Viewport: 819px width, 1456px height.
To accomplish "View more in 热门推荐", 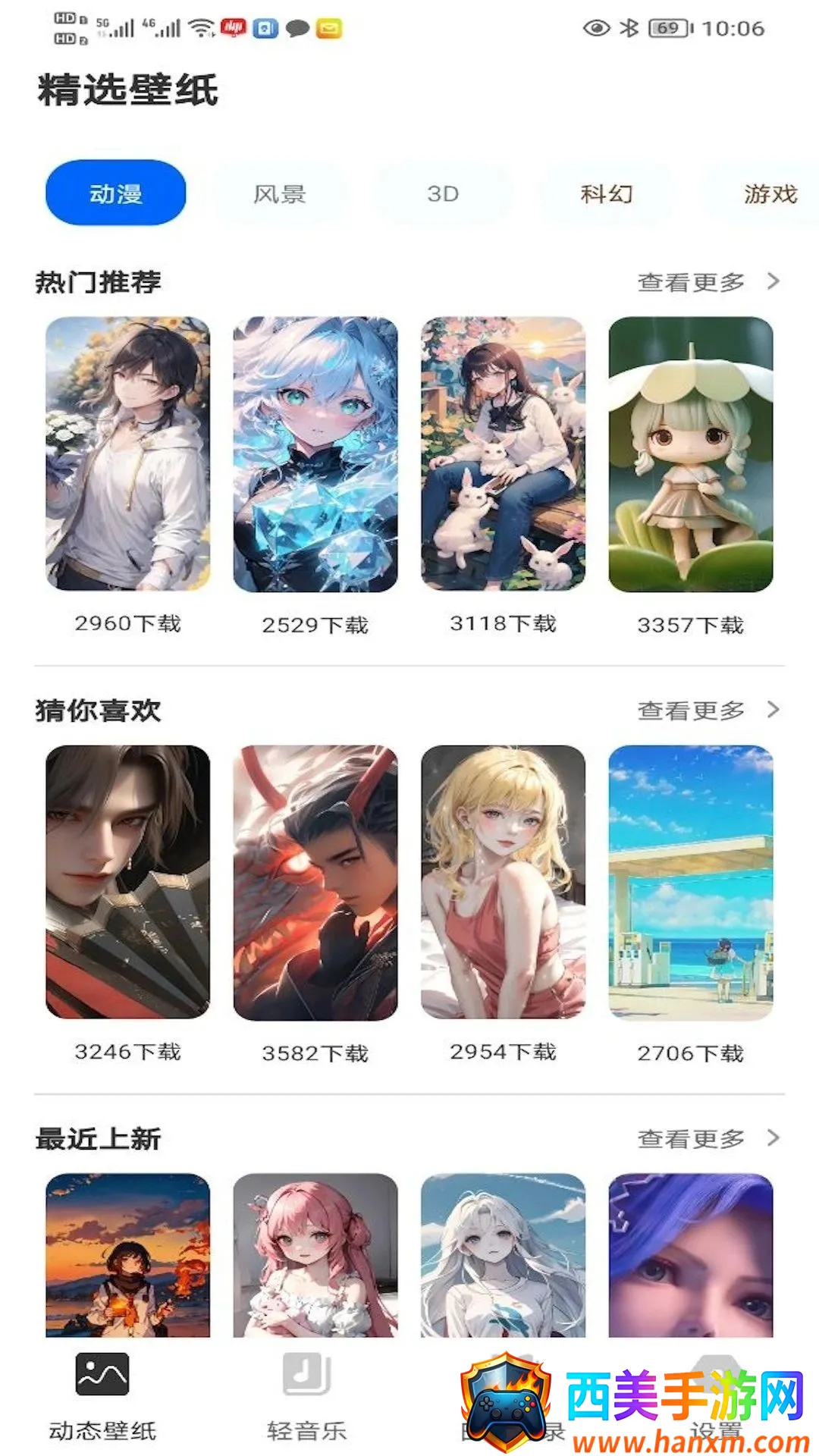I will tap(708, 282).
